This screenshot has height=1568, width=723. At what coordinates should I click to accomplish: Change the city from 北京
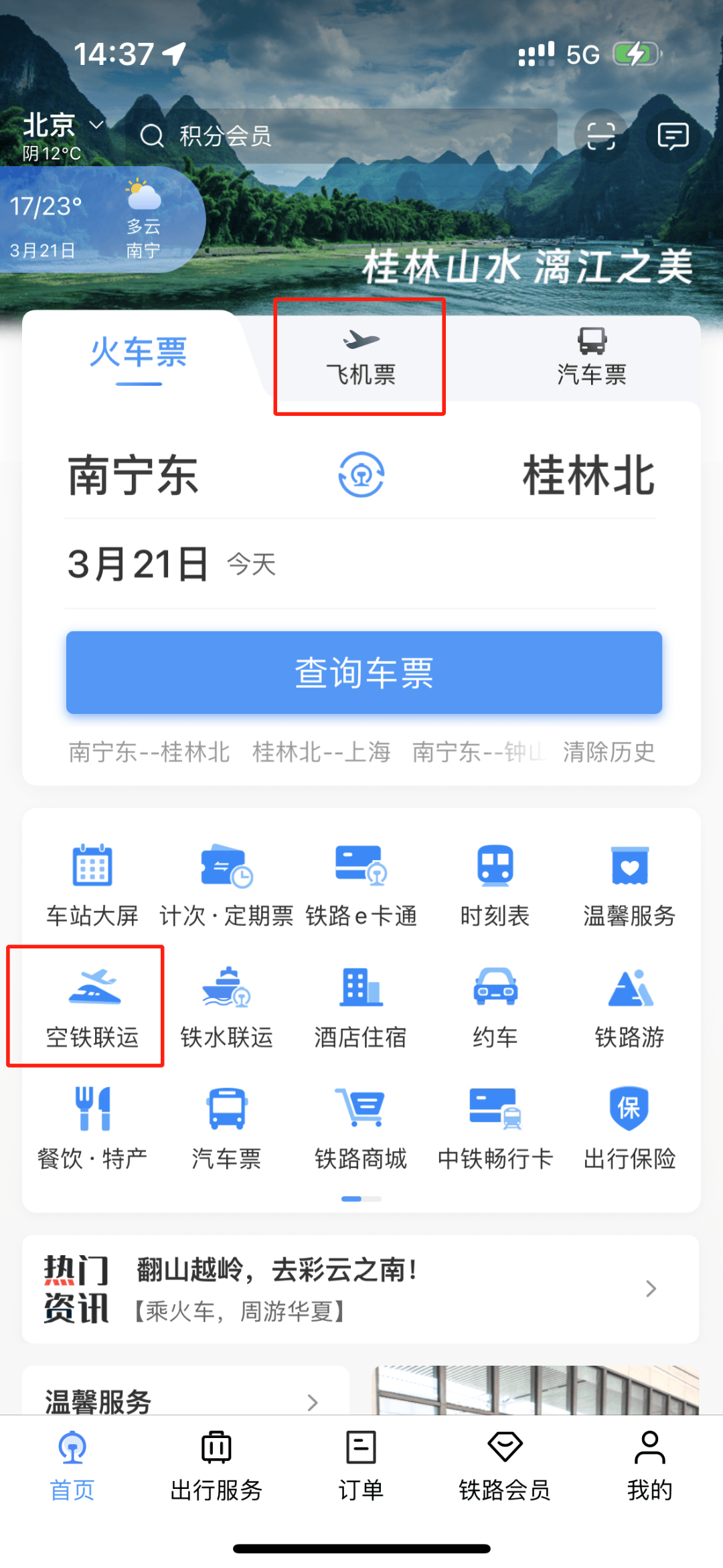[x=62, y=126]
